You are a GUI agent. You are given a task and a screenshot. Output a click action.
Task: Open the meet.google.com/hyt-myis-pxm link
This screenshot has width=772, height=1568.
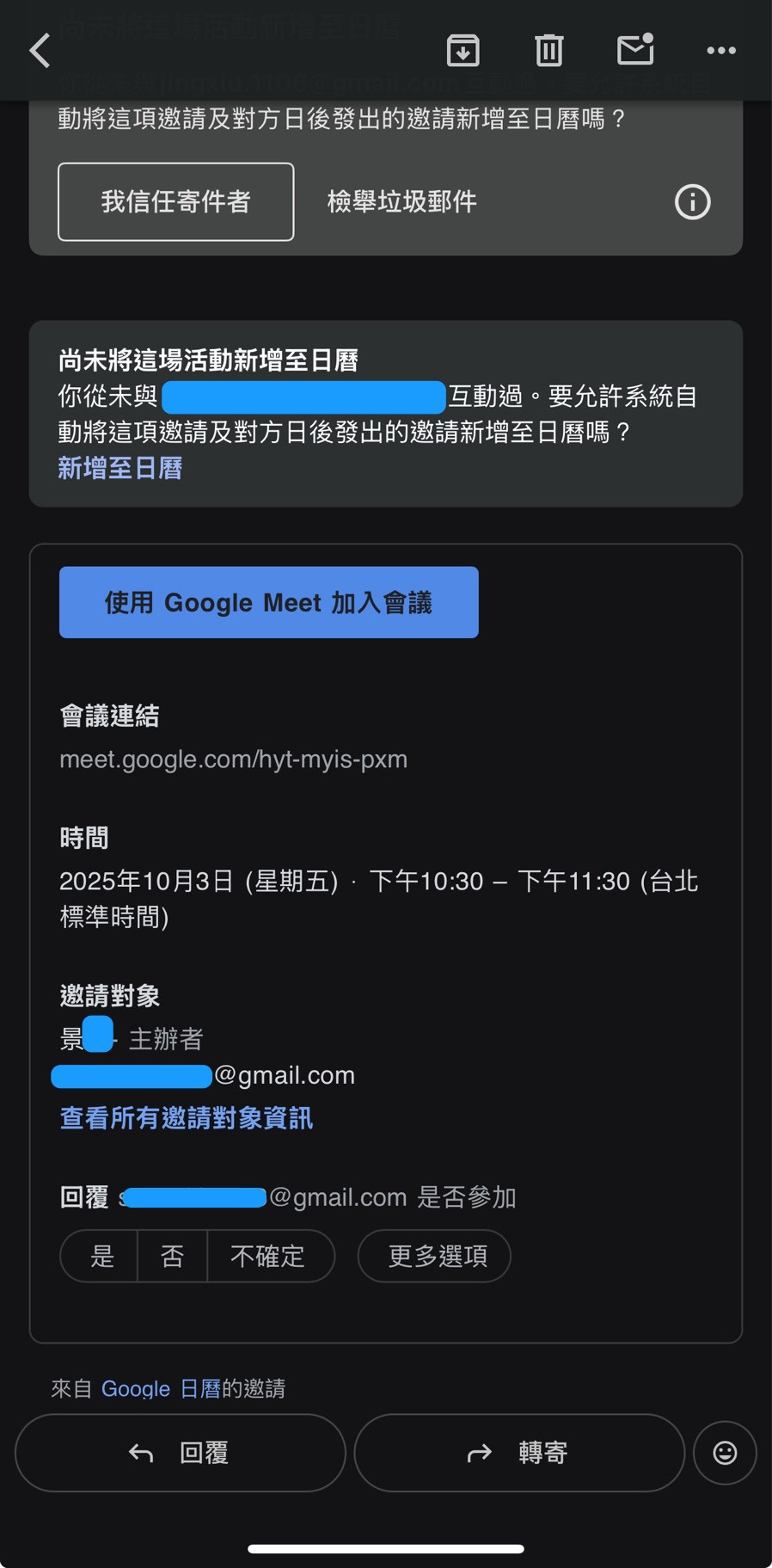[x=233, y=759]
